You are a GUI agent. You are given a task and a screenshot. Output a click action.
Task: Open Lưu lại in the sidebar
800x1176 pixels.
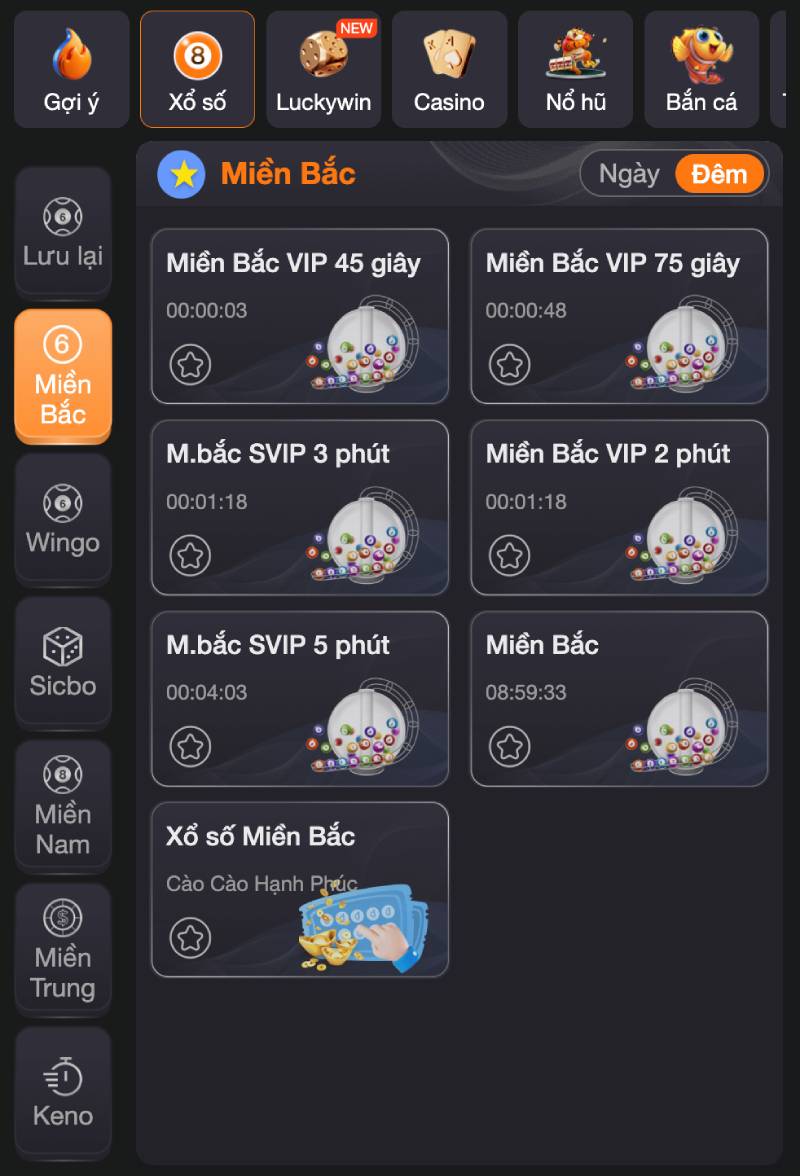pos(63,234)
